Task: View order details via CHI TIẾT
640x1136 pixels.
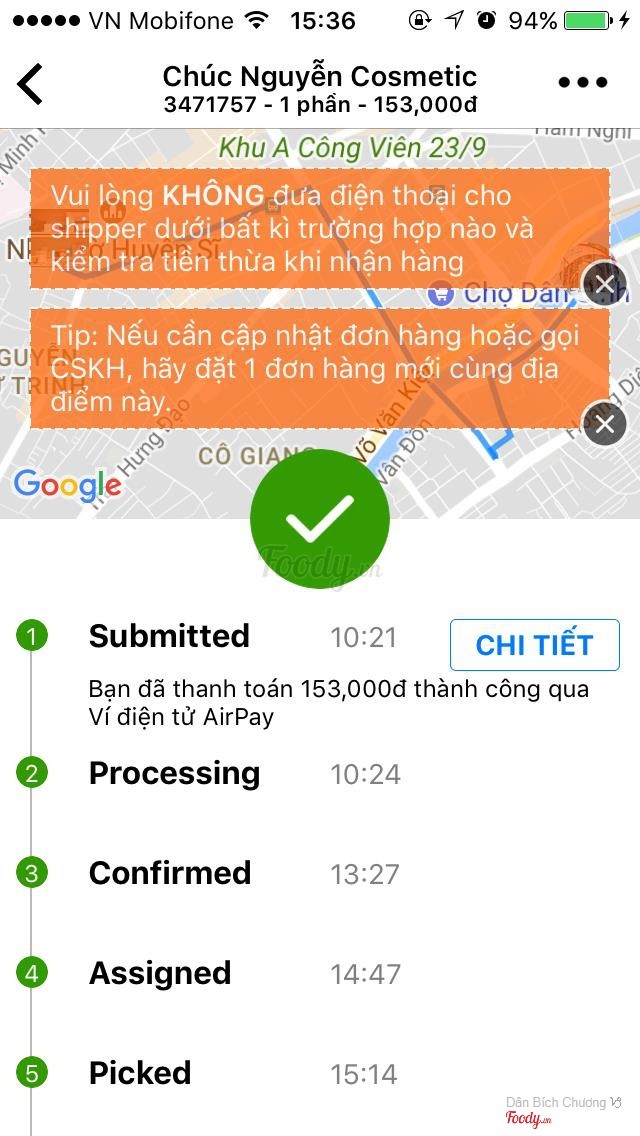Action: pyautogui.click(x=534, y=645)
